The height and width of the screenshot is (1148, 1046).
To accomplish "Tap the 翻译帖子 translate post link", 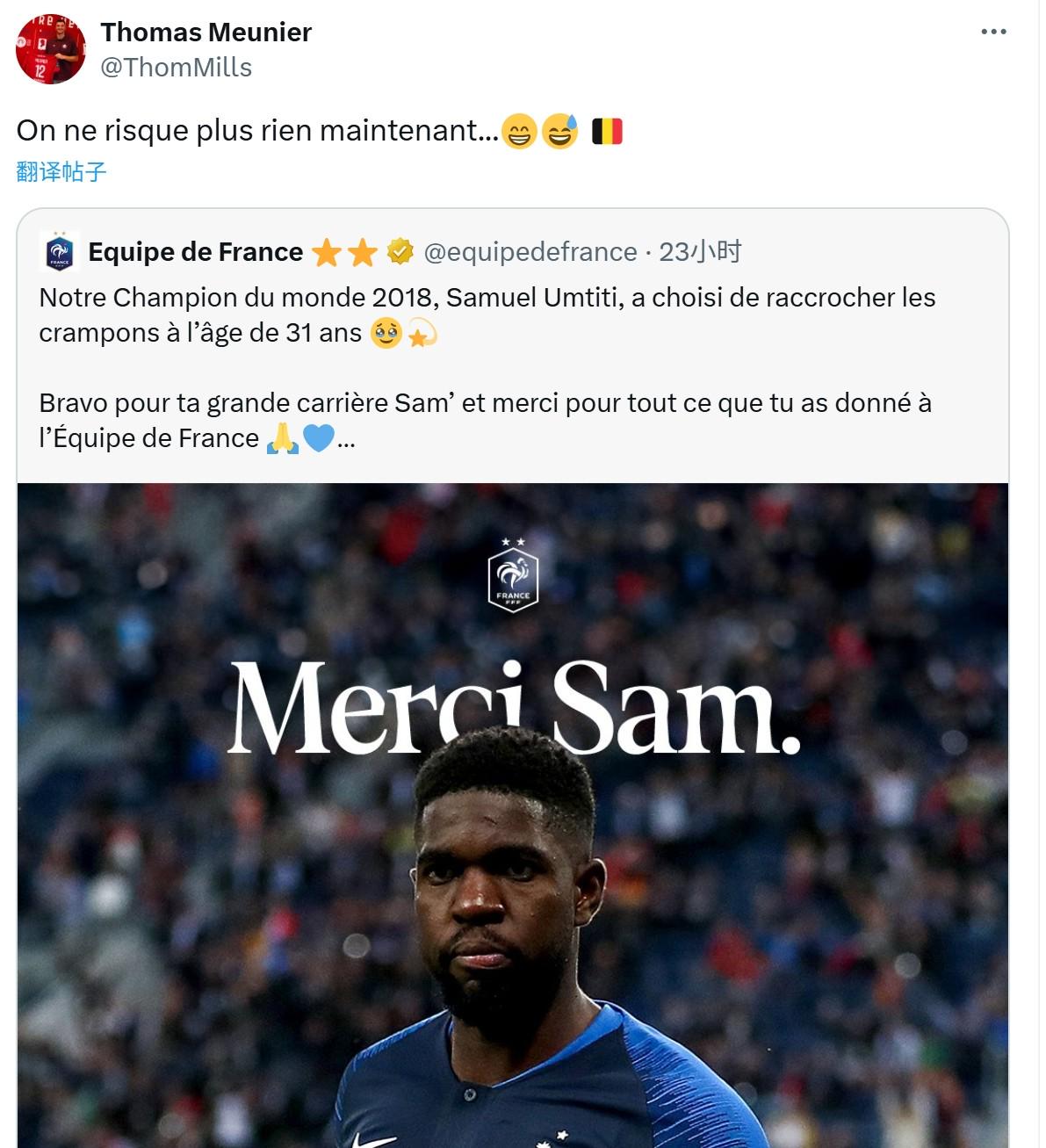I will coord(61,171).
